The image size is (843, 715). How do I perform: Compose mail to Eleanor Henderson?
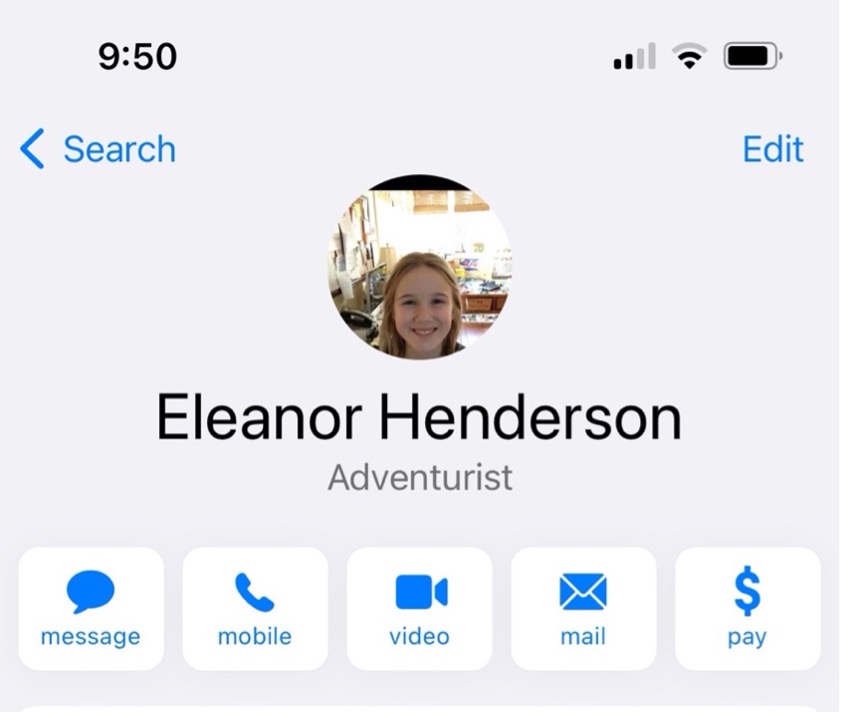click(583, 608)
